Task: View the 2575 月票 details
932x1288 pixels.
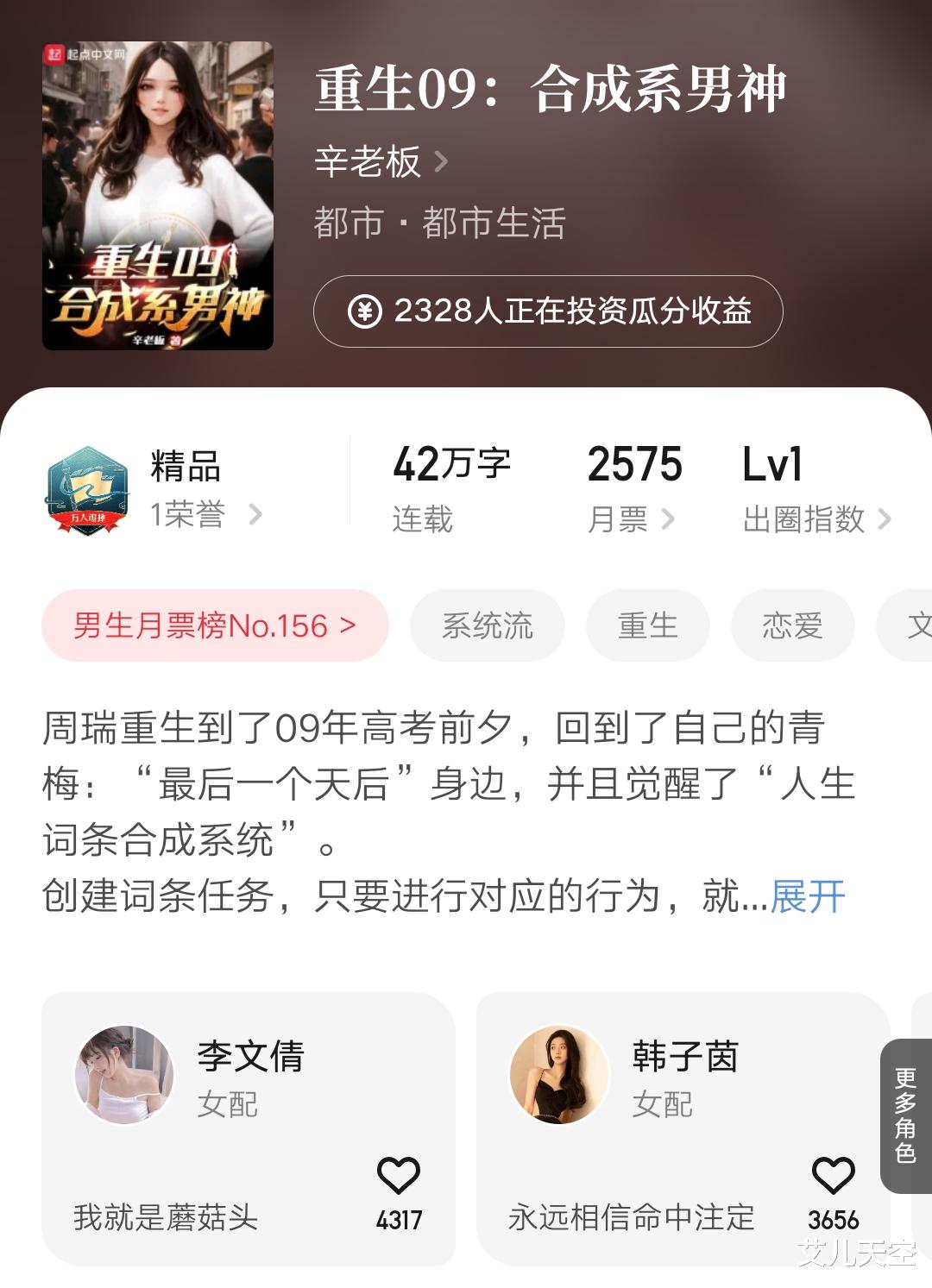Action: [x=633, y=489]
